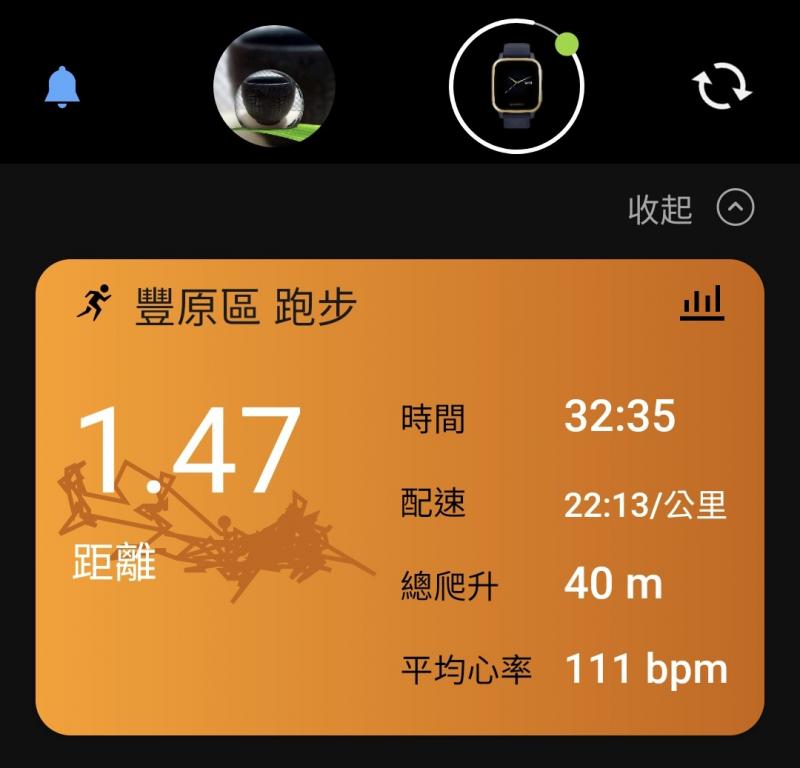Open the profile picture avatar
Screen dimensions: 800x768
[x=273, y=87]
